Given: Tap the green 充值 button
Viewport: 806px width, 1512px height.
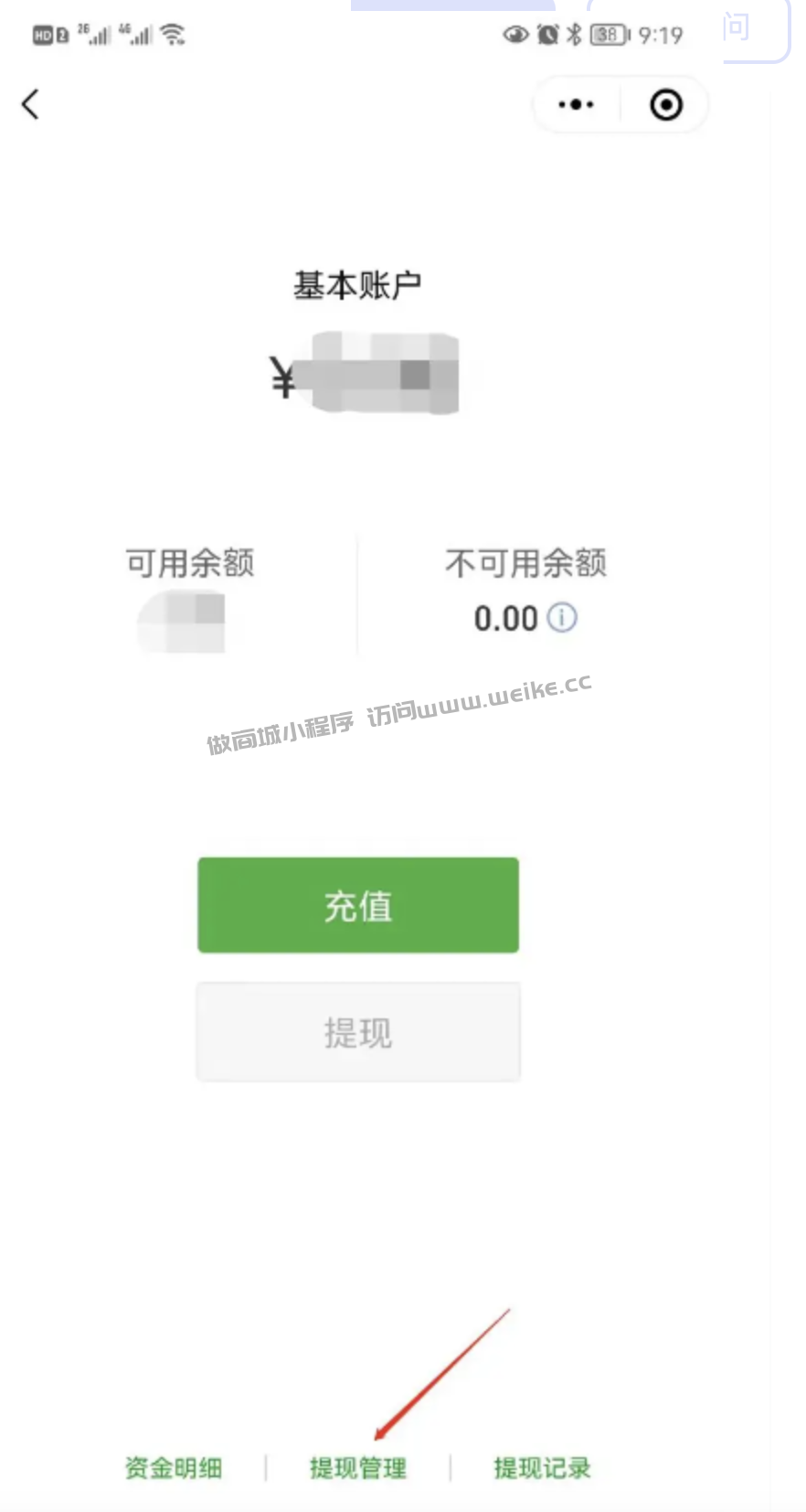Looking at the screenshot, I should click(358, 905).
